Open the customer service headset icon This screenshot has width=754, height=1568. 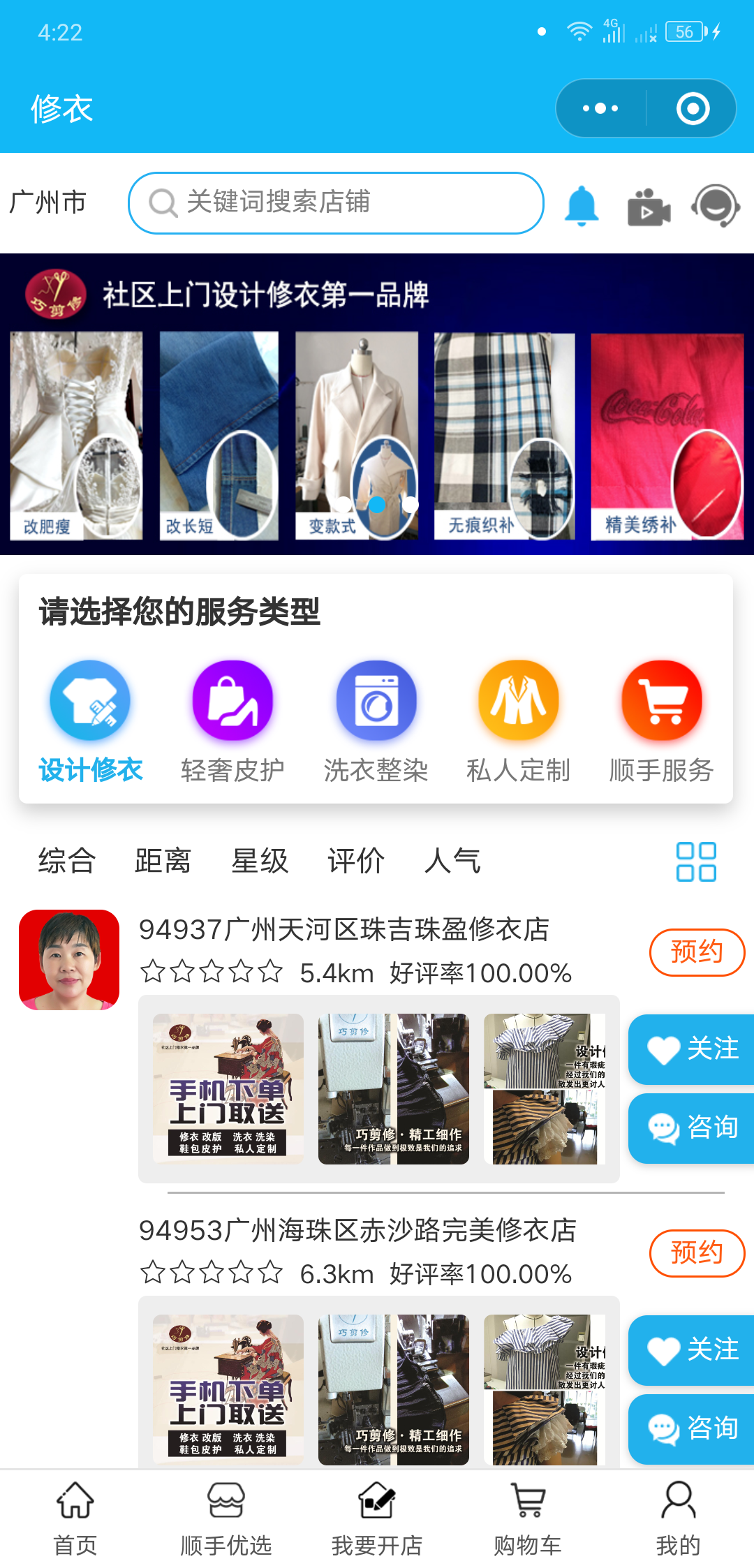[716, 205]
